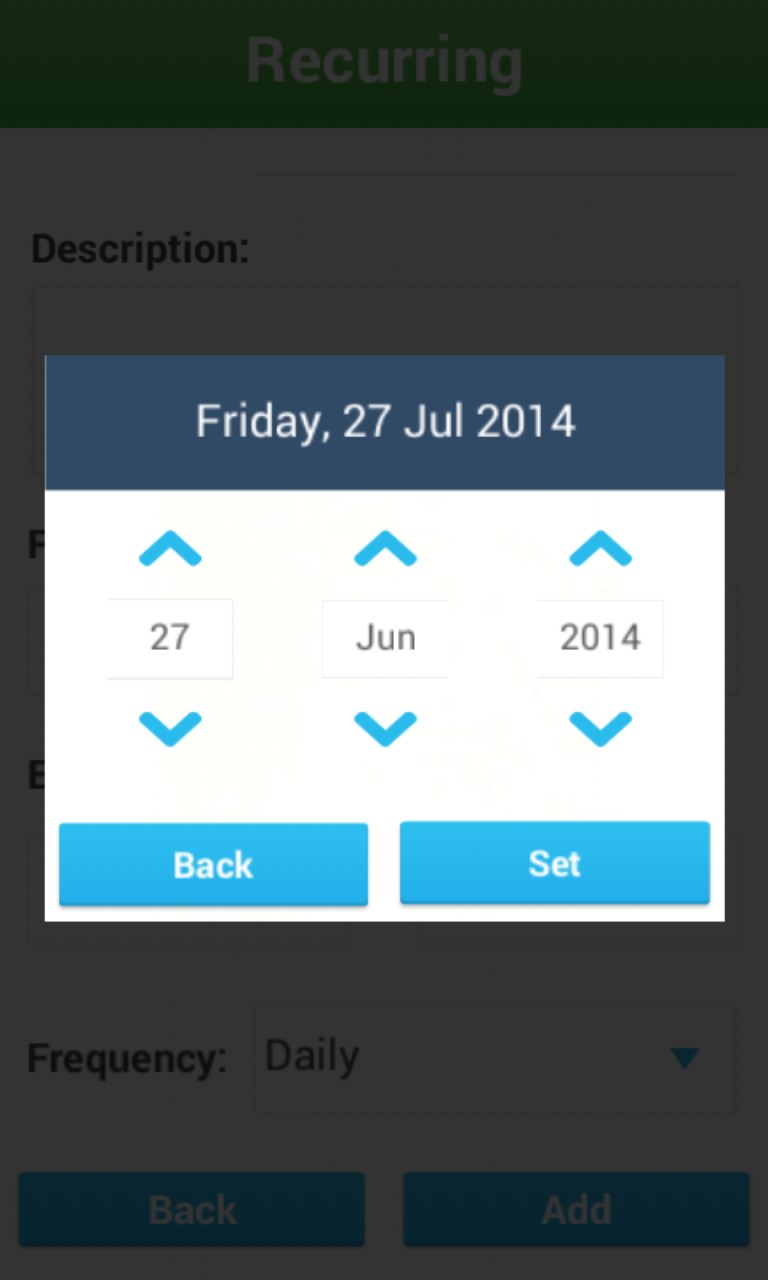Viewport: 768px width, 1280px height.
Task: Confirm the date with Set button
Action: click(554, 863)
